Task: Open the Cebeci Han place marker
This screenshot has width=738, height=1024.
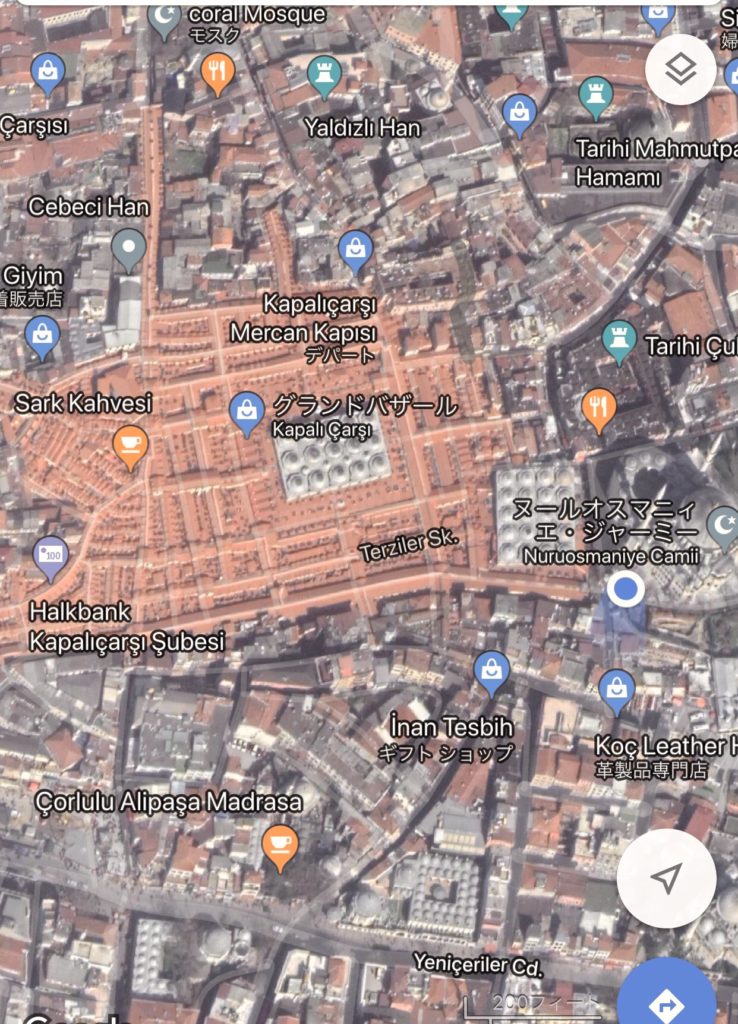Action: 128,247
